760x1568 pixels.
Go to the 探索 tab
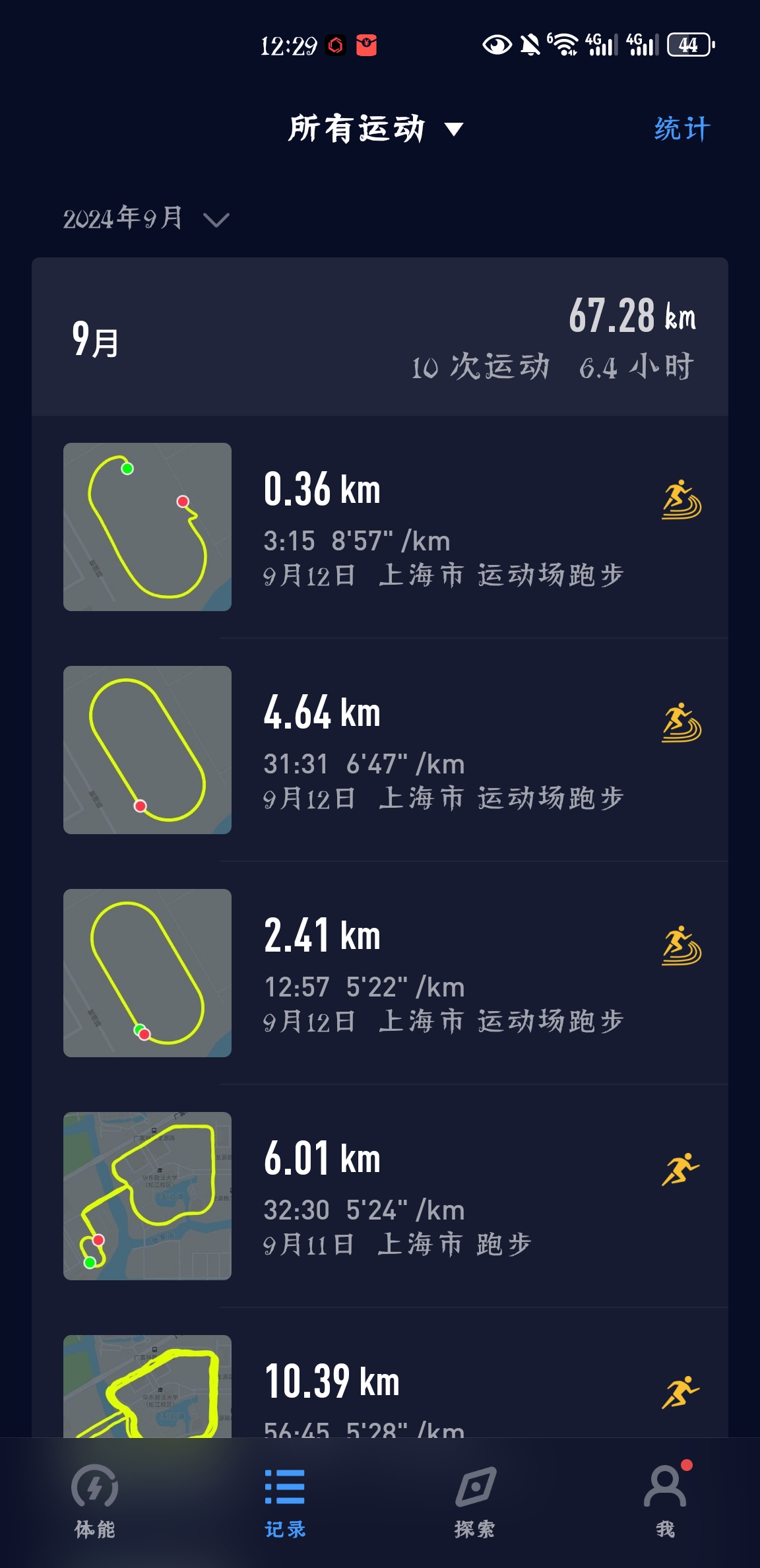[475, 1499]
